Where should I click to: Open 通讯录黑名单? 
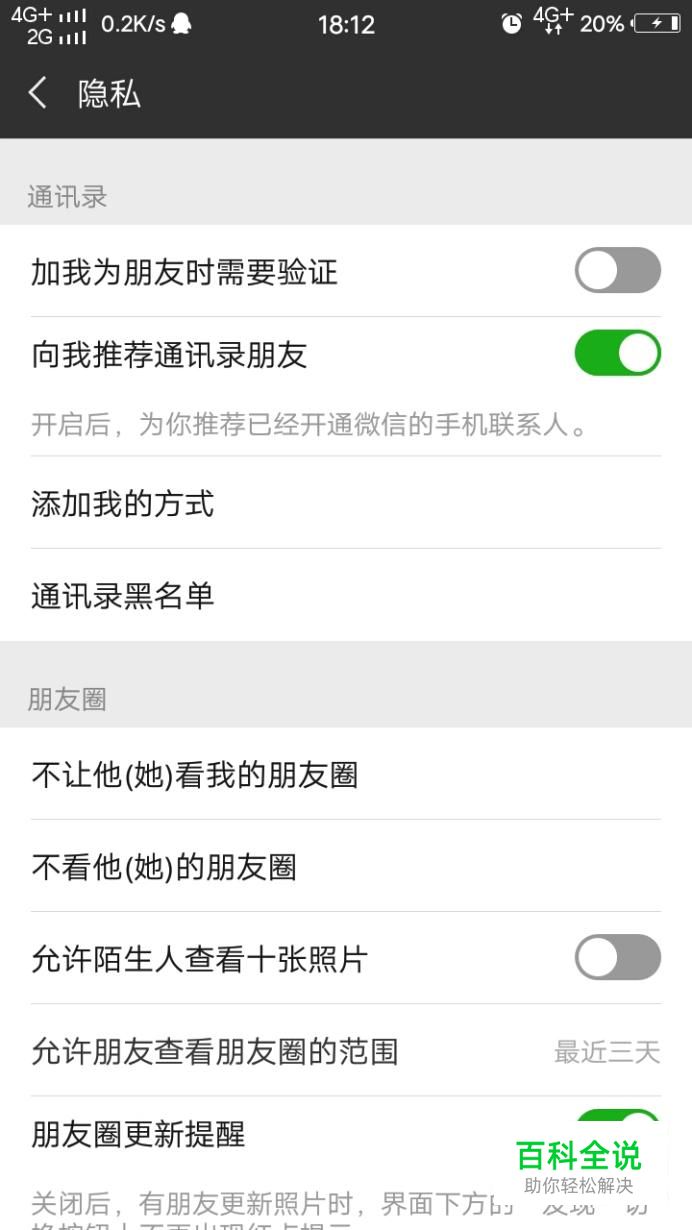click(x=345, y=596)
